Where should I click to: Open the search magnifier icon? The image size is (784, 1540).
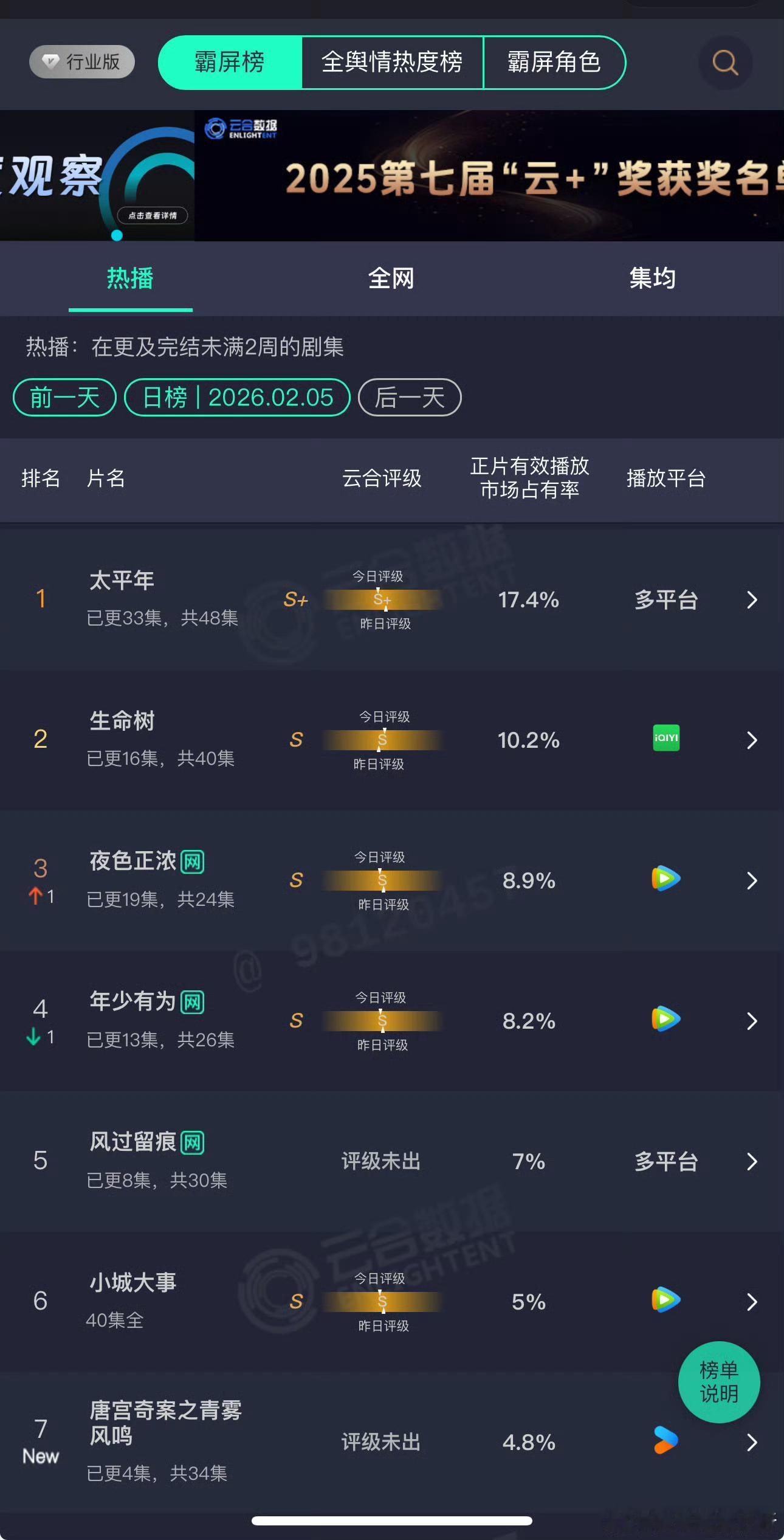(x=725, y=63)
